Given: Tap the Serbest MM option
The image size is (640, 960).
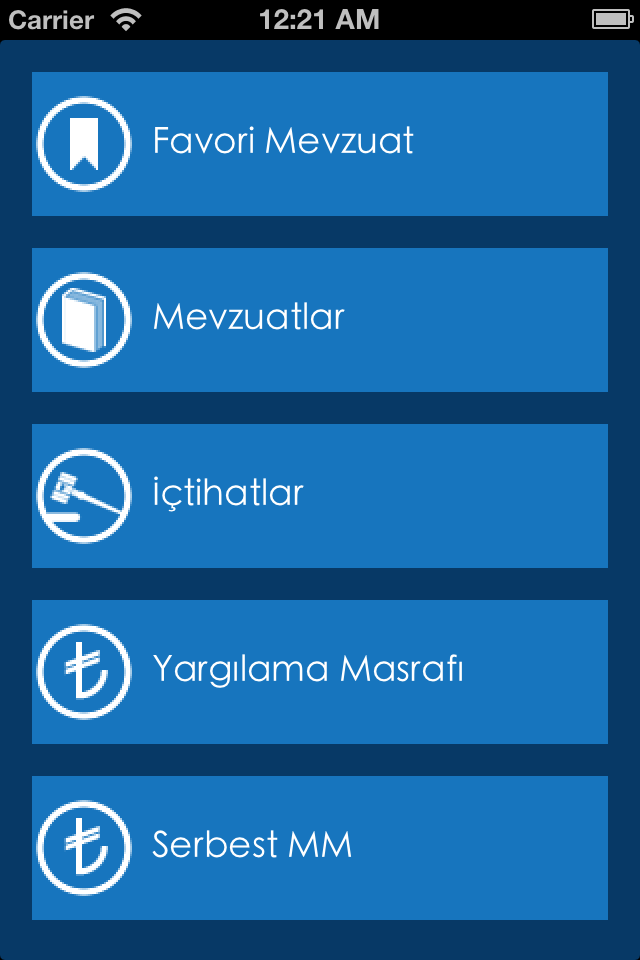Looking at the screenshot, I should tap(320, 848).
